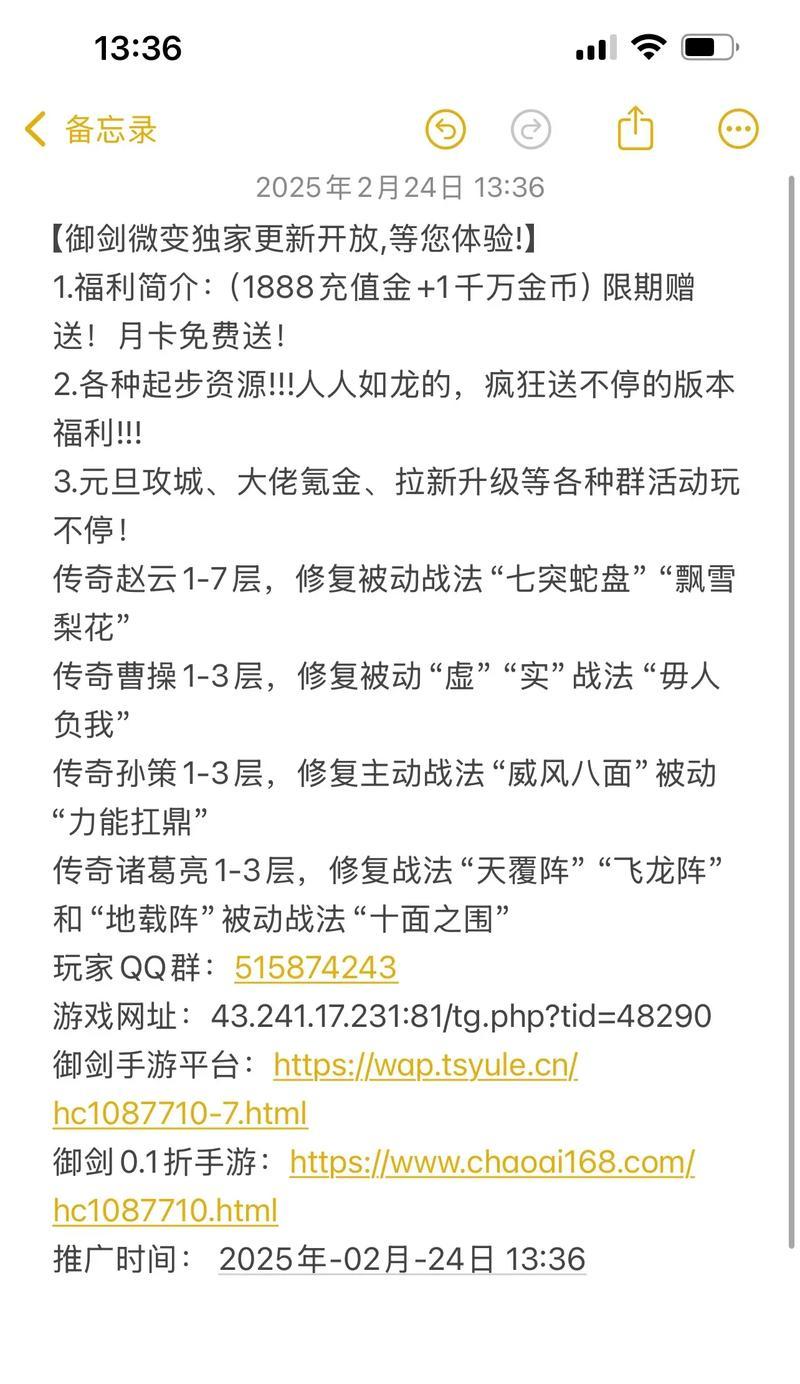Tap the redo arrow icon
Image resolution: width=800 pixels, height=1384 pixels.
pyautogui.click(x=531, y=129)
